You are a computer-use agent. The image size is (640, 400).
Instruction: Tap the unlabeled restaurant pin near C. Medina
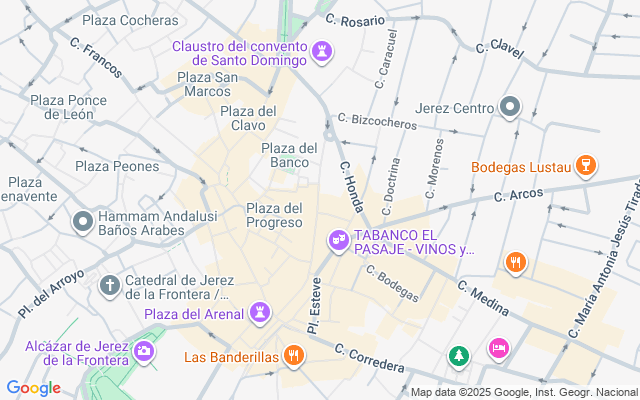516,264
